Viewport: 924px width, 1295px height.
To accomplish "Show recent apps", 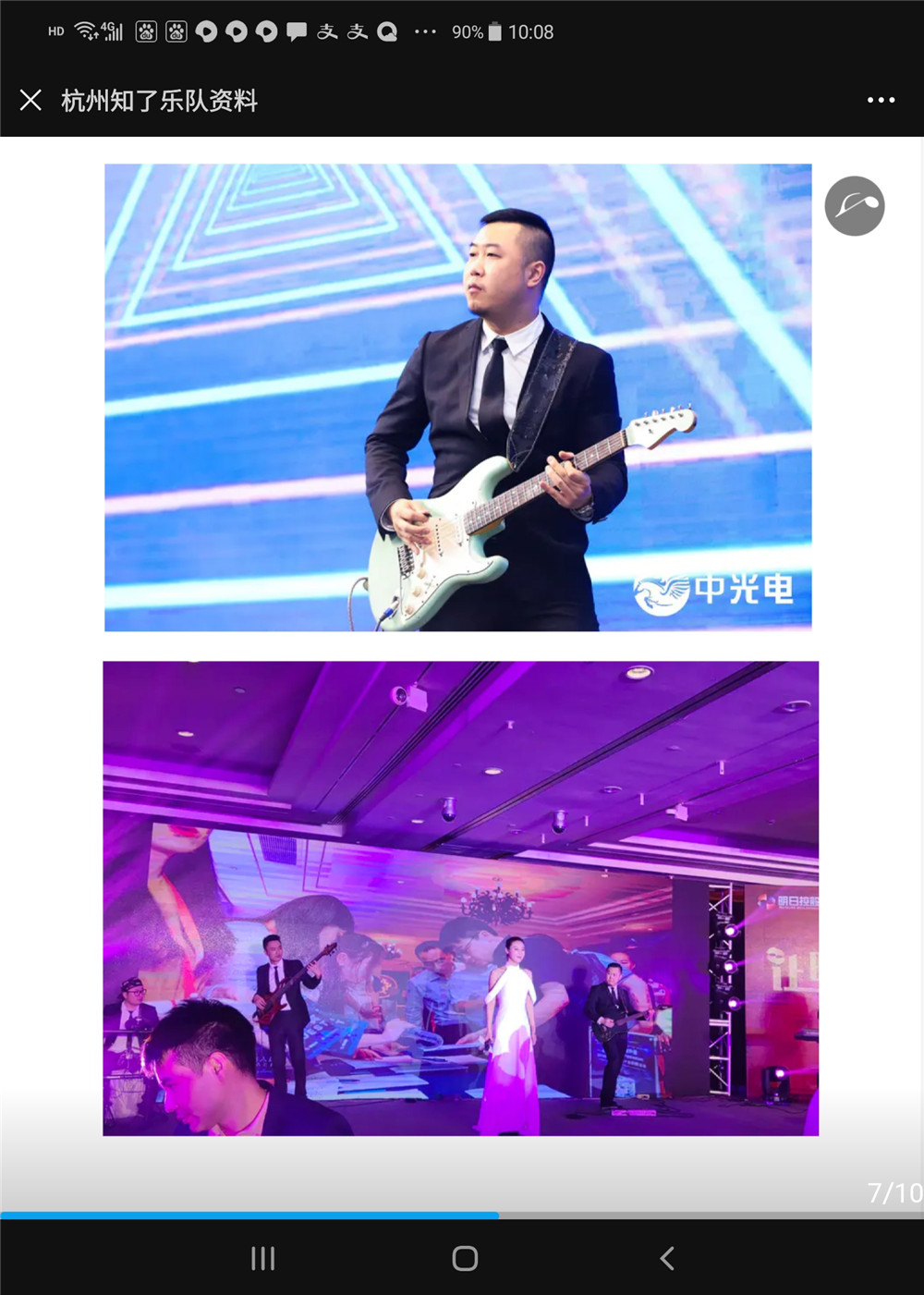I will pyautogui.click(x=263, y=1258).
